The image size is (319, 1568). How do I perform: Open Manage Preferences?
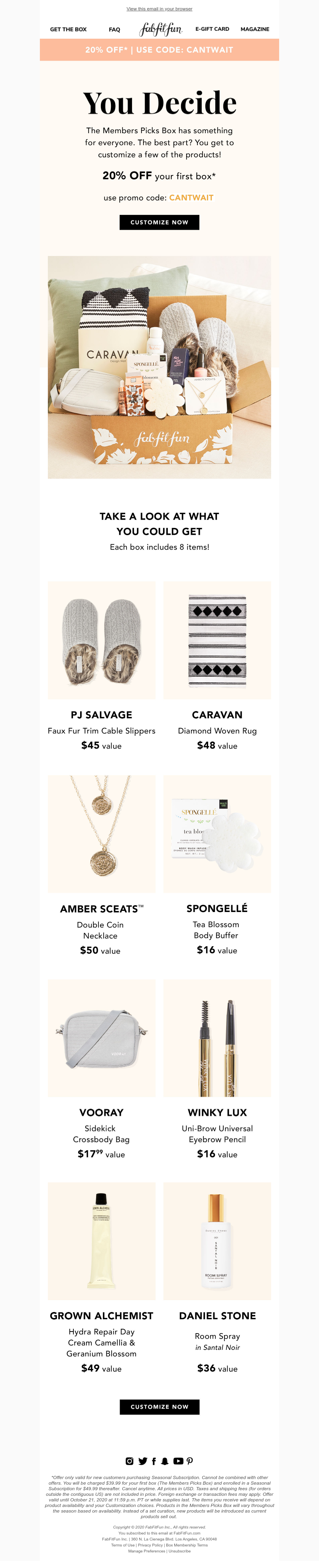click(147, 1551)
